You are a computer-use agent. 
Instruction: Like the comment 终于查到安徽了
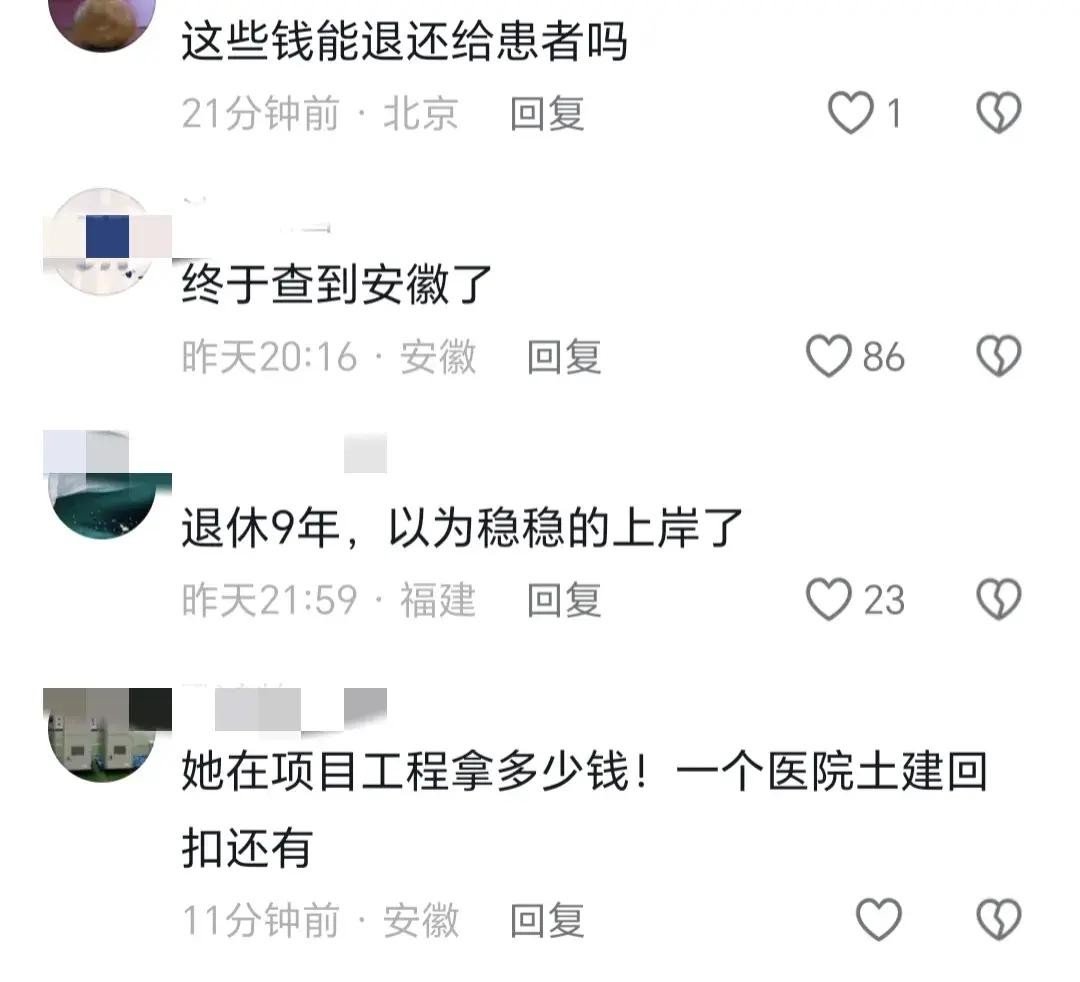click(x=829, y=357)
